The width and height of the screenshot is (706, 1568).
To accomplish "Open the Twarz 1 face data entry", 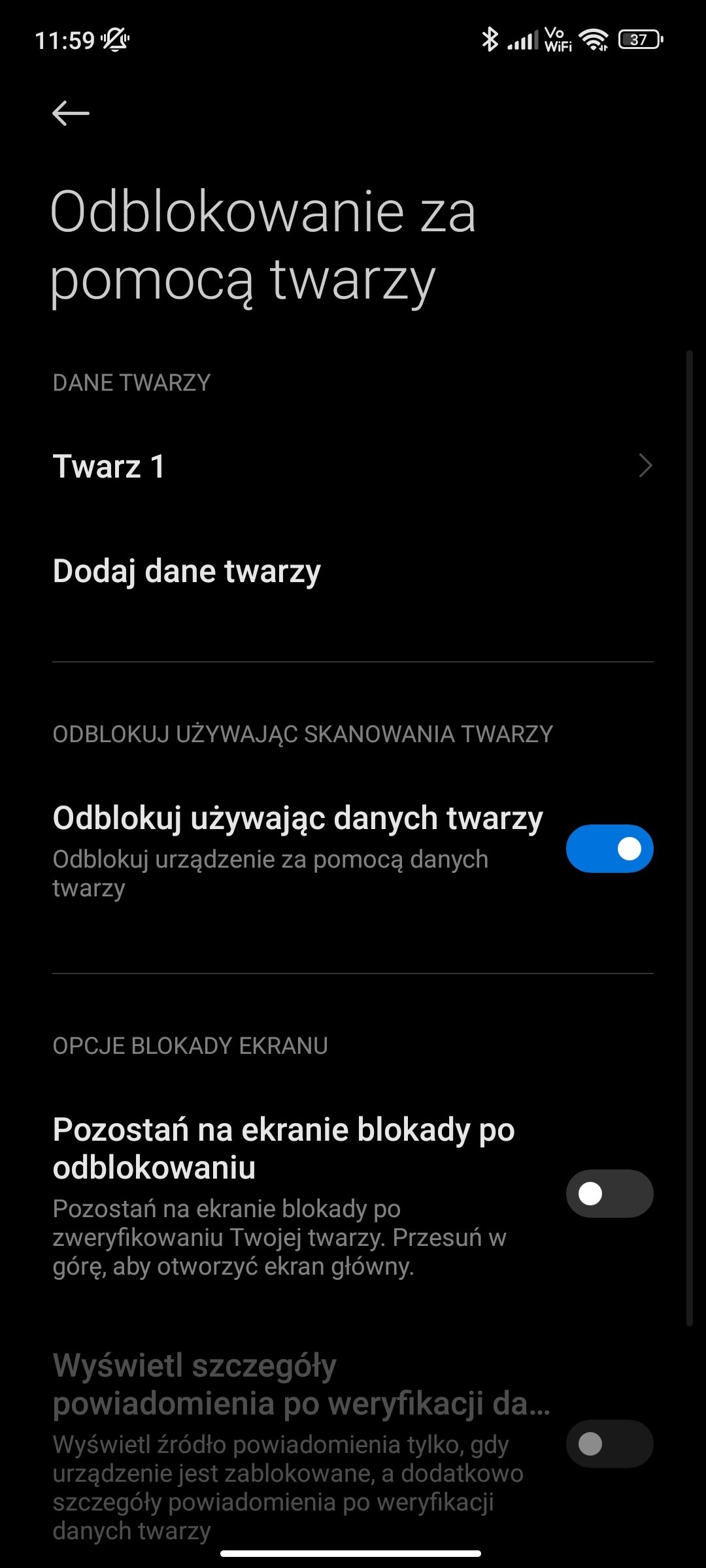I will click(353, 466).
